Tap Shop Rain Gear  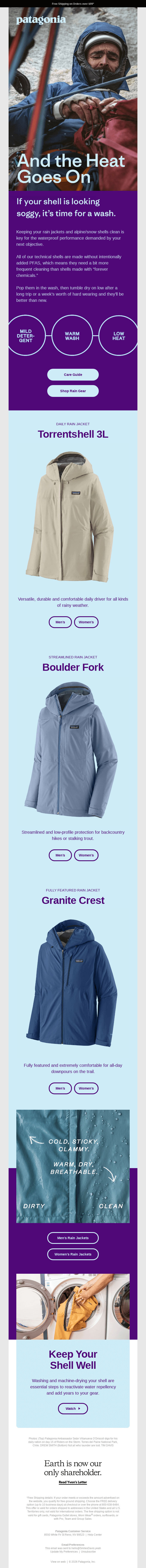(73, 391)
